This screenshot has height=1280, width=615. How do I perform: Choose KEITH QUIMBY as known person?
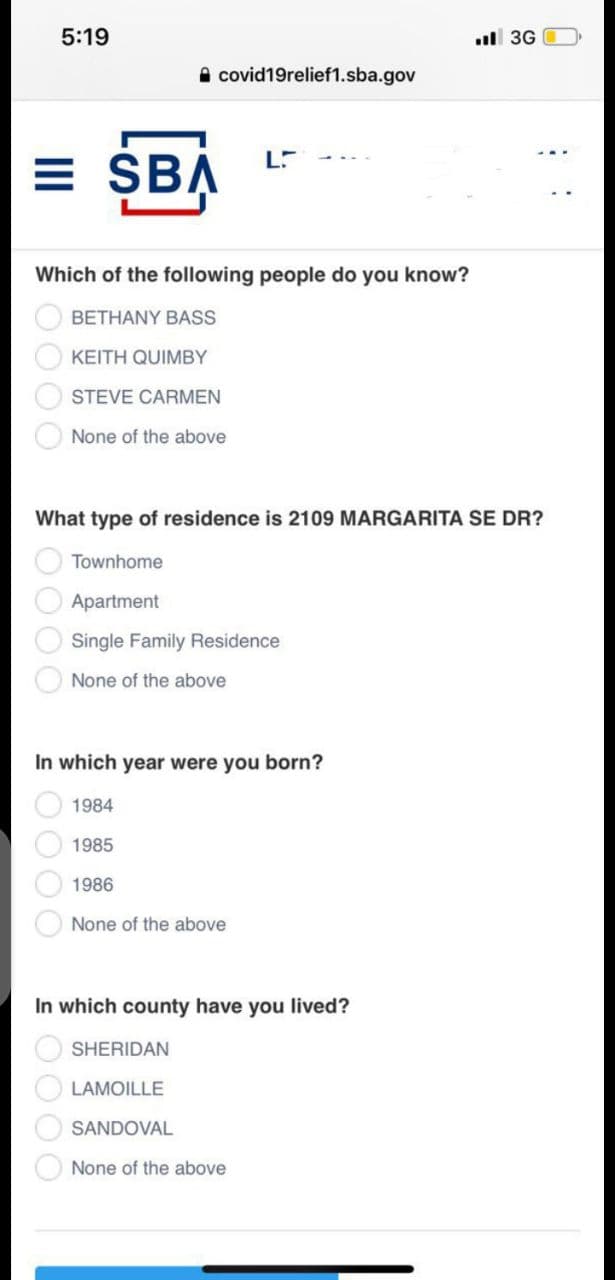(x=49, y=357)
